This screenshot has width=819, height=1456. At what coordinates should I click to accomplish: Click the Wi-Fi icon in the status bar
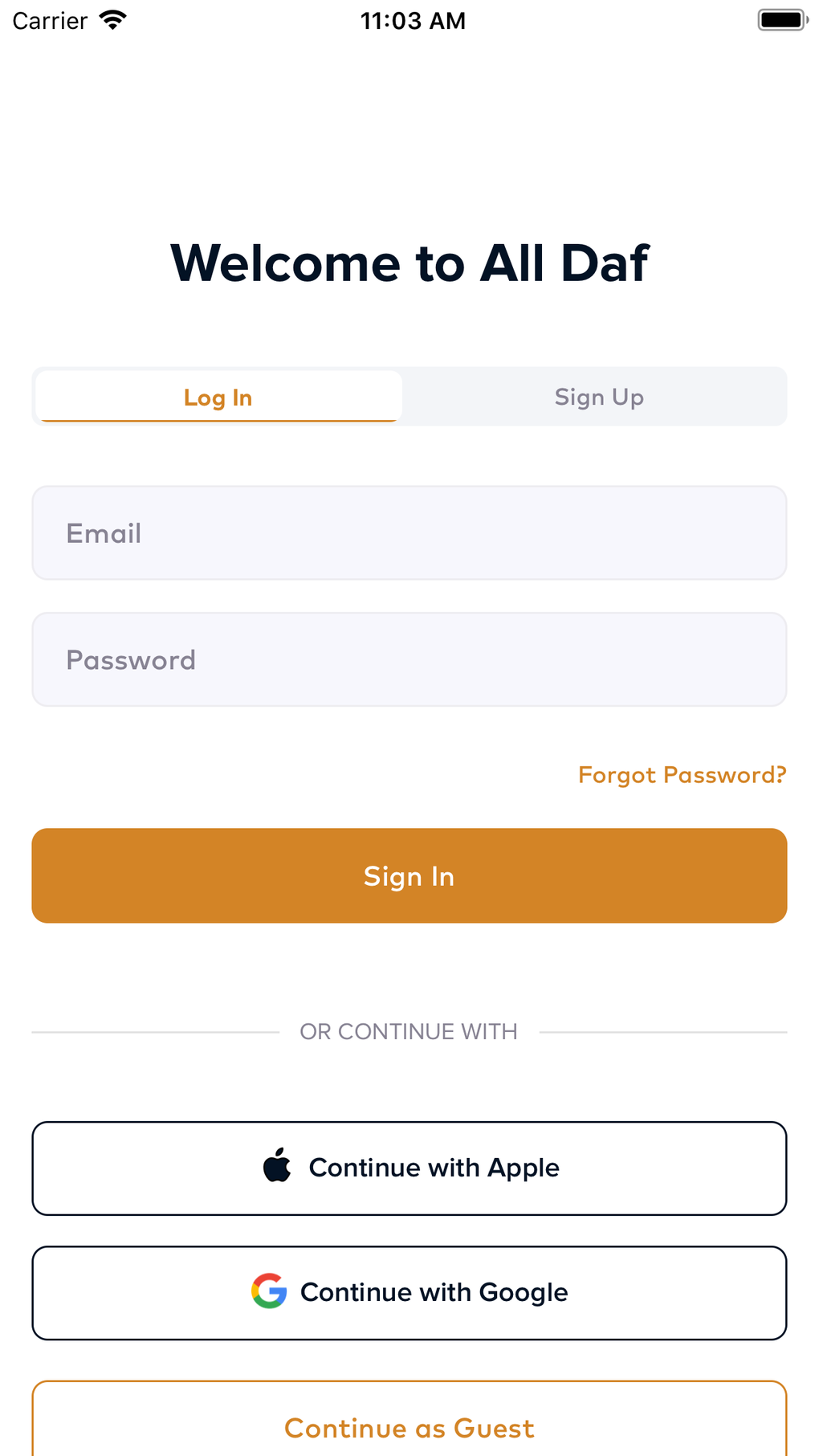click(x=112, y=20)
